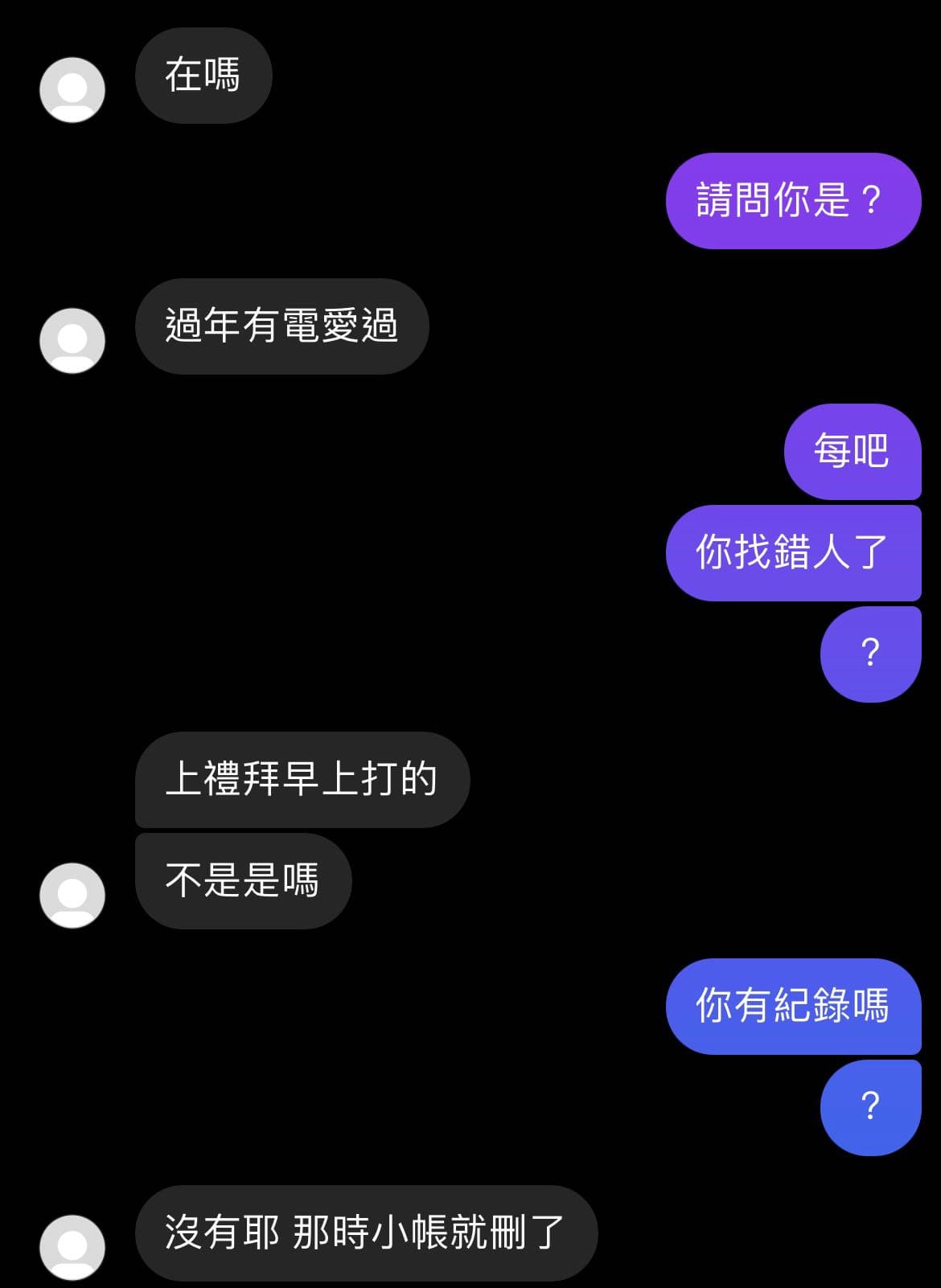Image resolution: width=941 pixels, height=1288 pixels.
Task: Select the blue bubble 你有紀錄嗎
Action: (791, 1011)
